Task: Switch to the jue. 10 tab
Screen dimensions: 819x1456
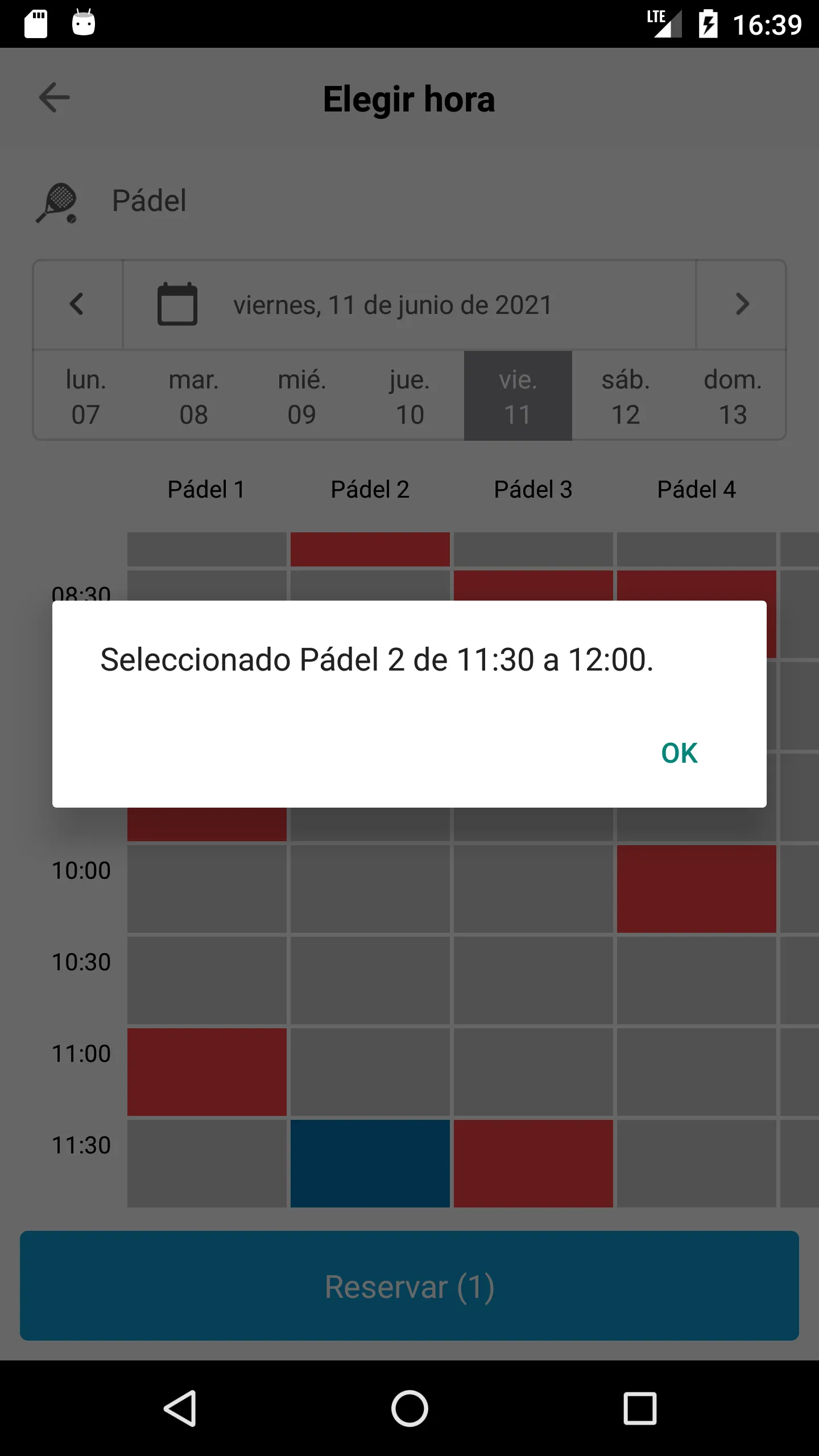Action: pyautogui.click(x=409, y=395)
